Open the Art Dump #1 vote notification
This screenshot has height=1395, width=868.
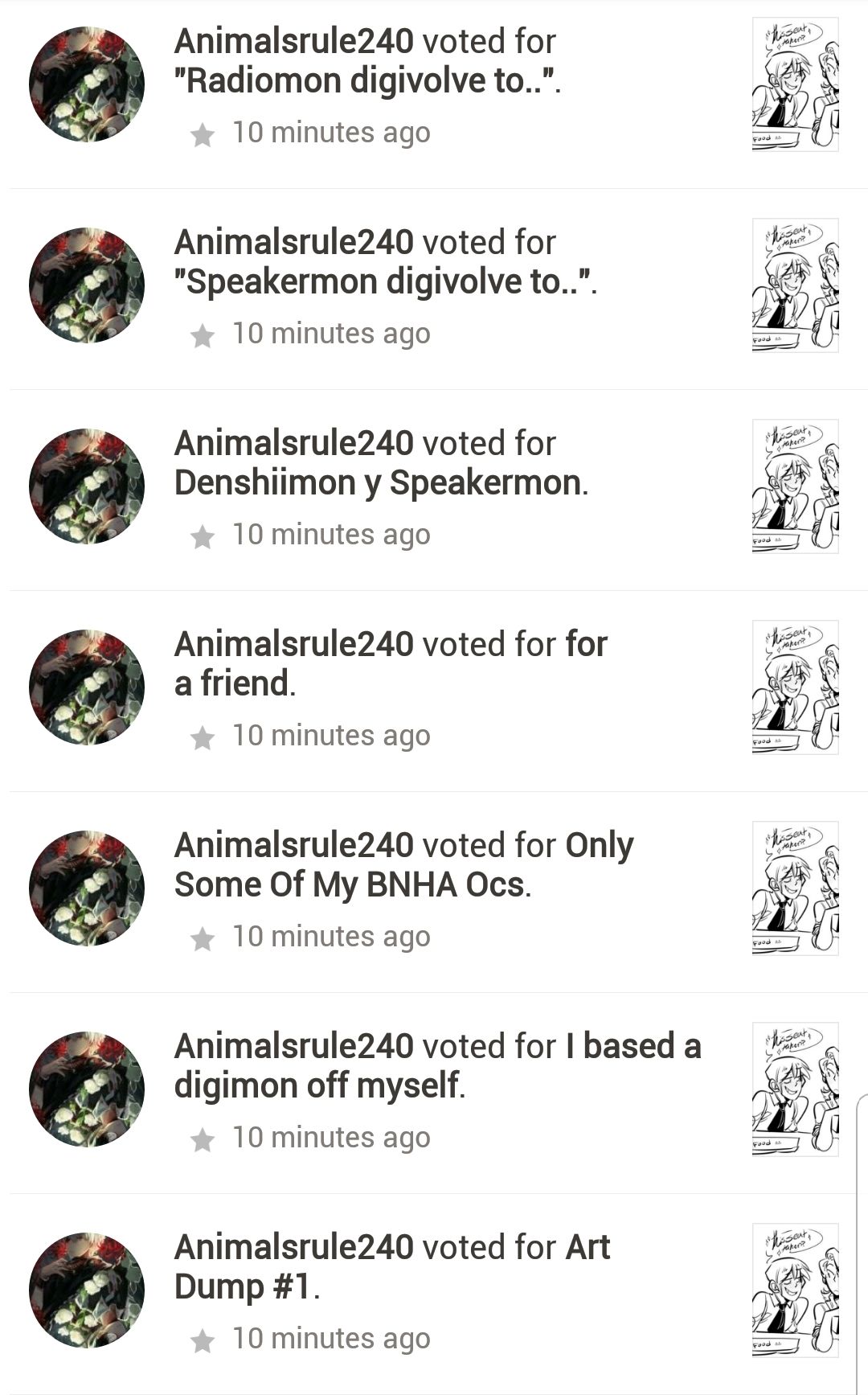(392, 1268)
